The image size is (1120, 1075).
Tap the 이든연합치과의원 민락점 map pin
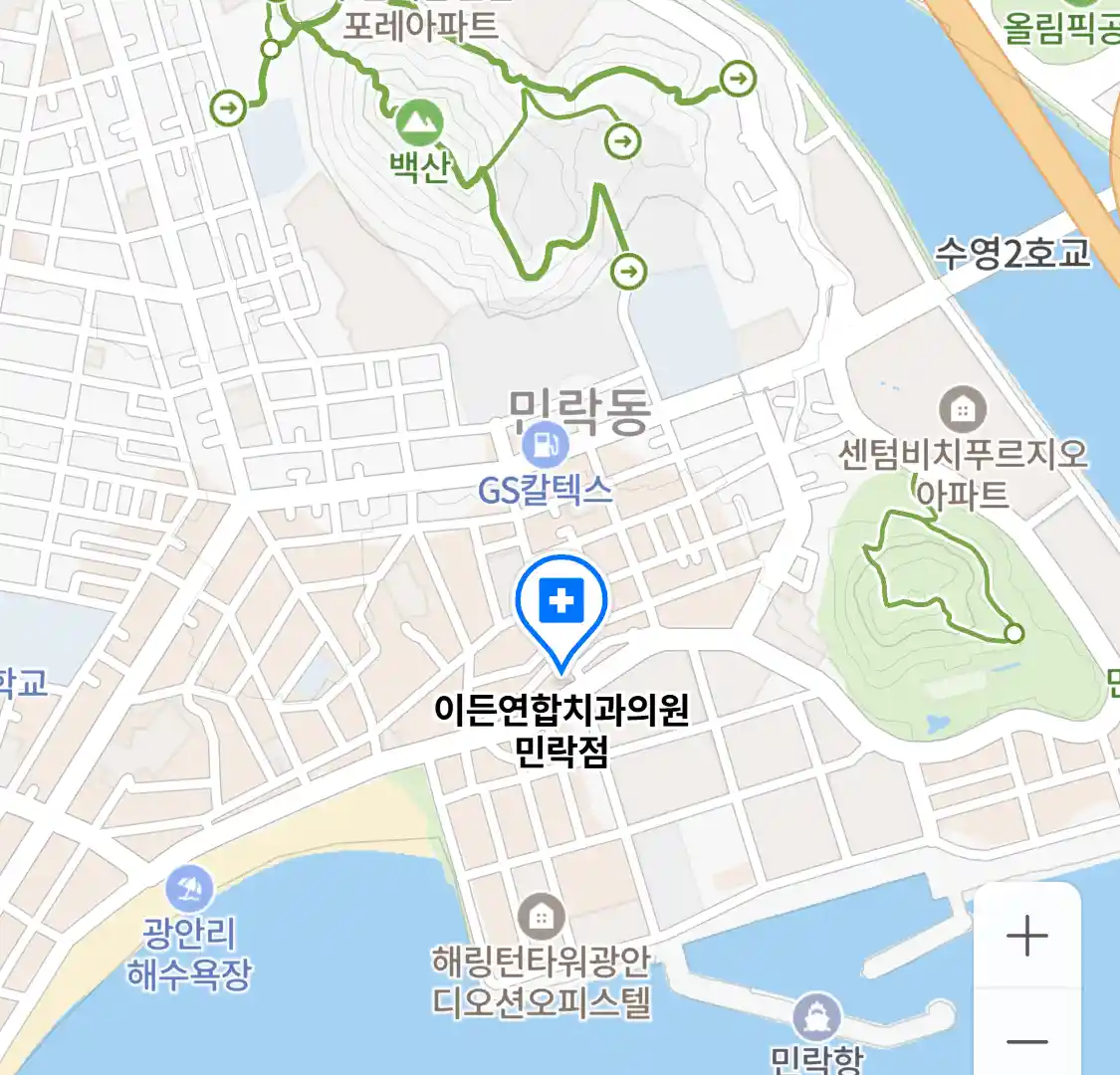click(x=561, y=603)
